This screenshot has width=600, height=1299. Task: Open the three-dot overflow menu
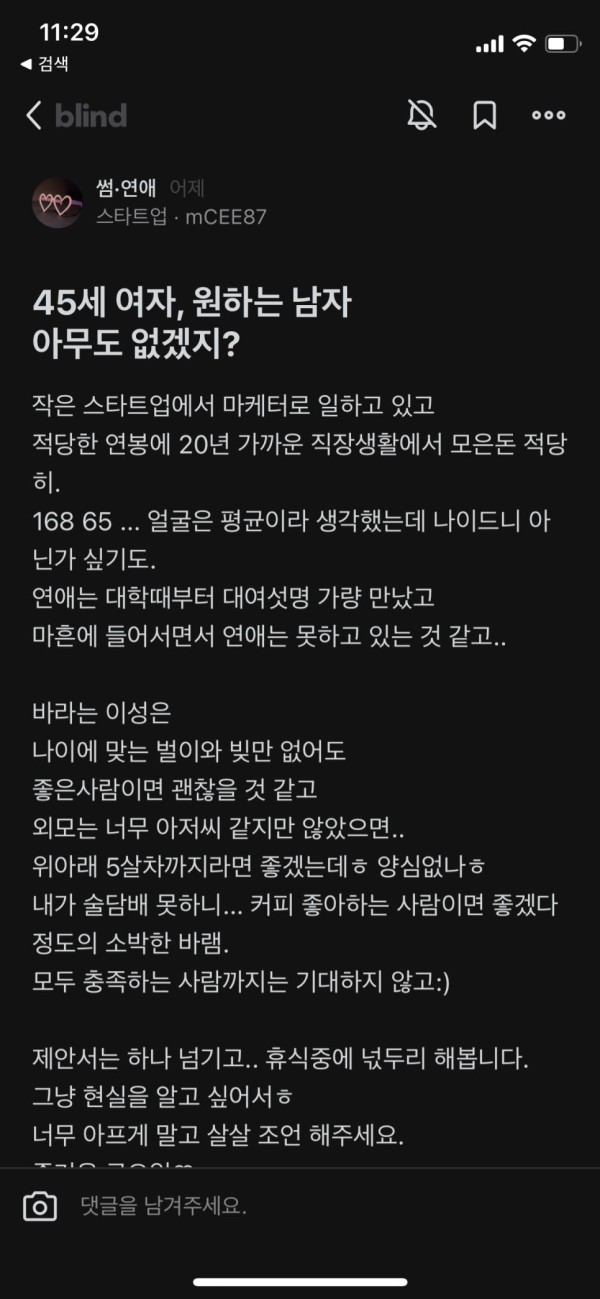click(548, 115)
